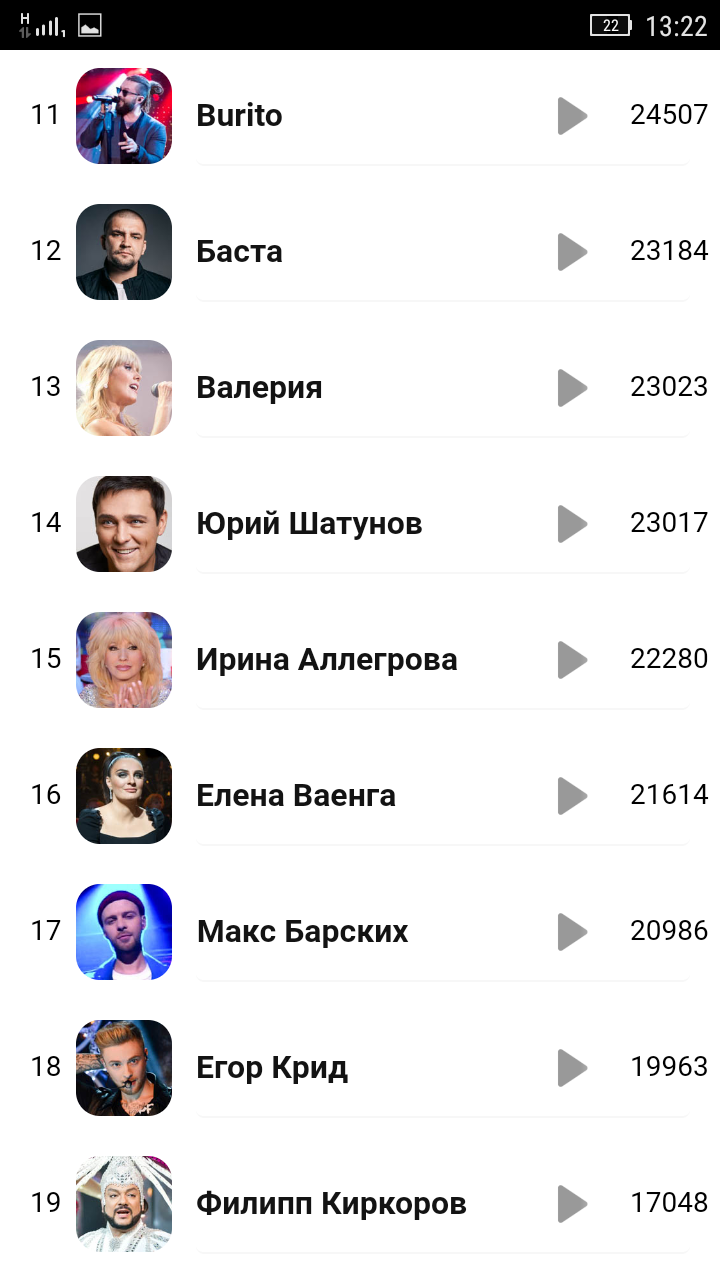The height and width of the screenshot is (1280, 720).
Task: Start playing Егор Крид
Action: coord(572,1068)
